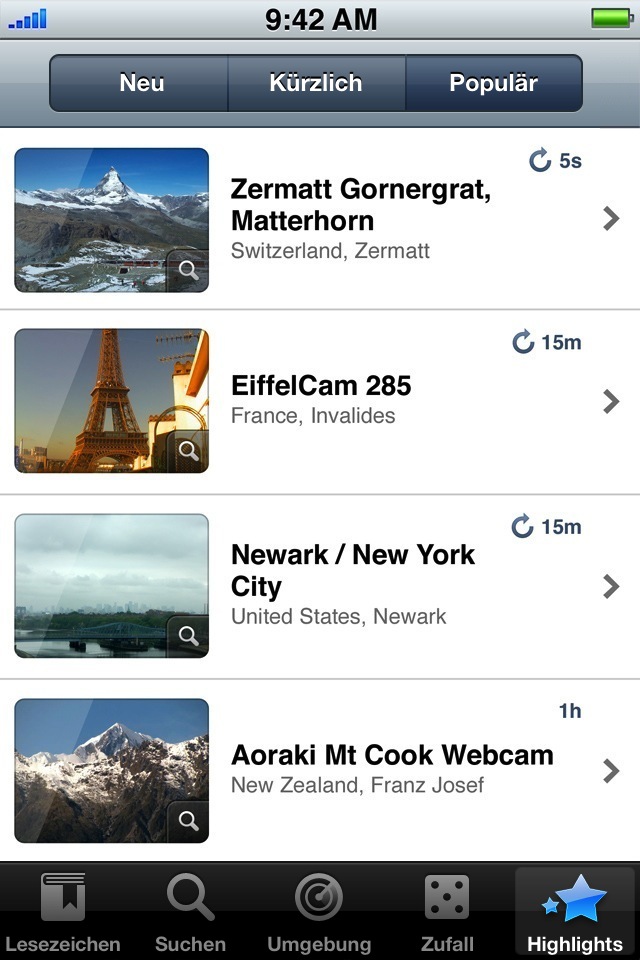640x960 pixels.
Task: Switch to the Neu segment
Action: 141,83
